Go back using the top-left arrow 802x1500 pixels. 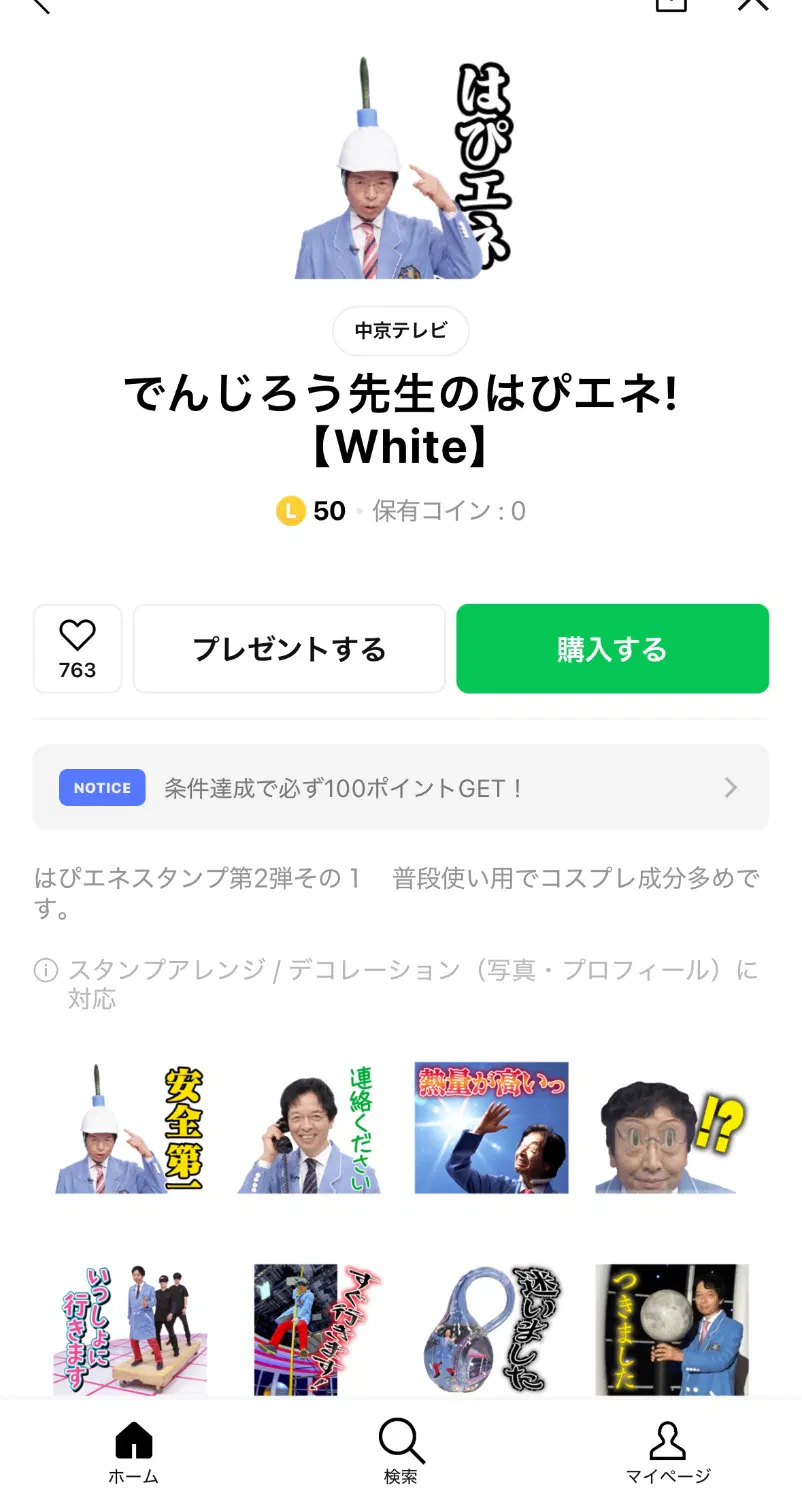41,5
